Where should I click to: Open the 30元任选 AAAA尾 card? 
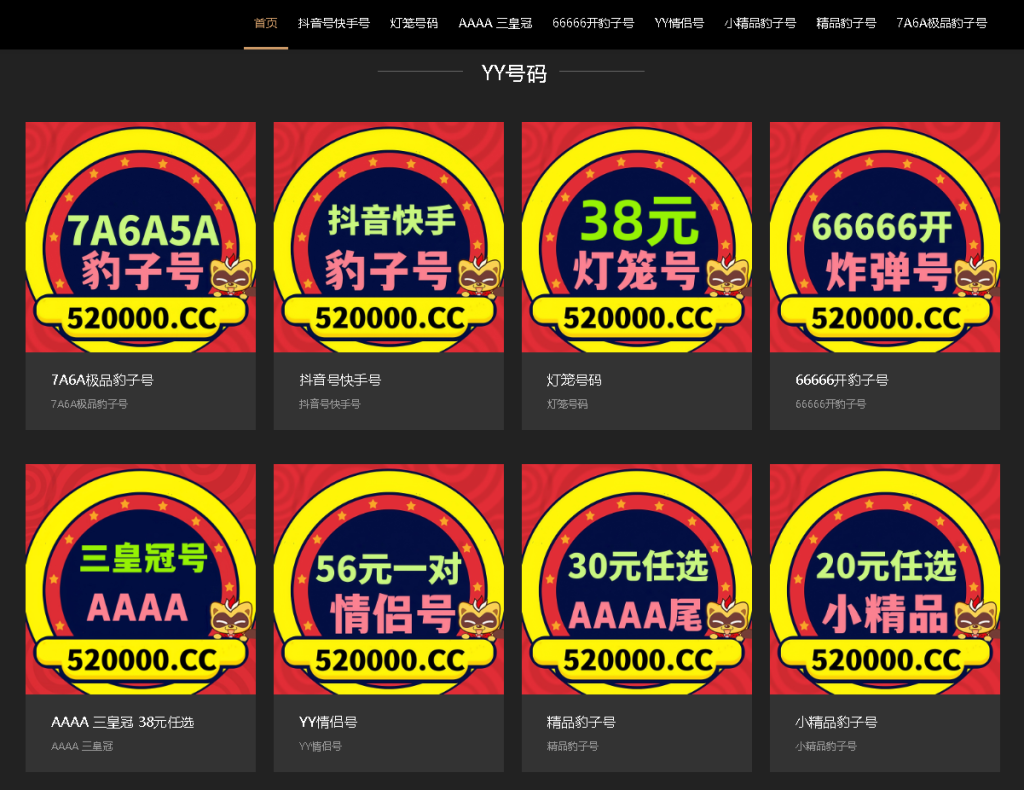[x=636, y=580]
